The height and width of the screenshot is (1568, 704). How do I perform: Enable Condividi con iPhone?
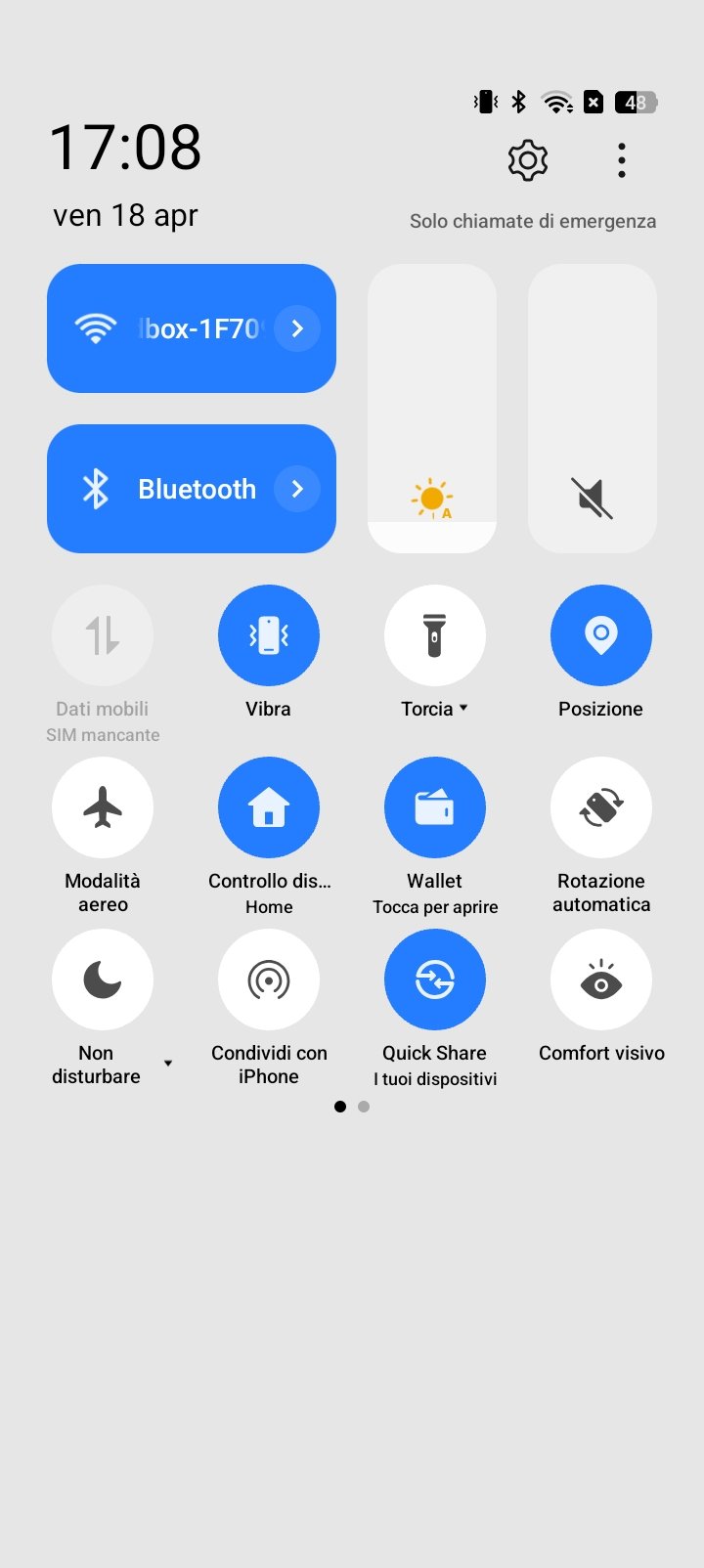(269, 980)
